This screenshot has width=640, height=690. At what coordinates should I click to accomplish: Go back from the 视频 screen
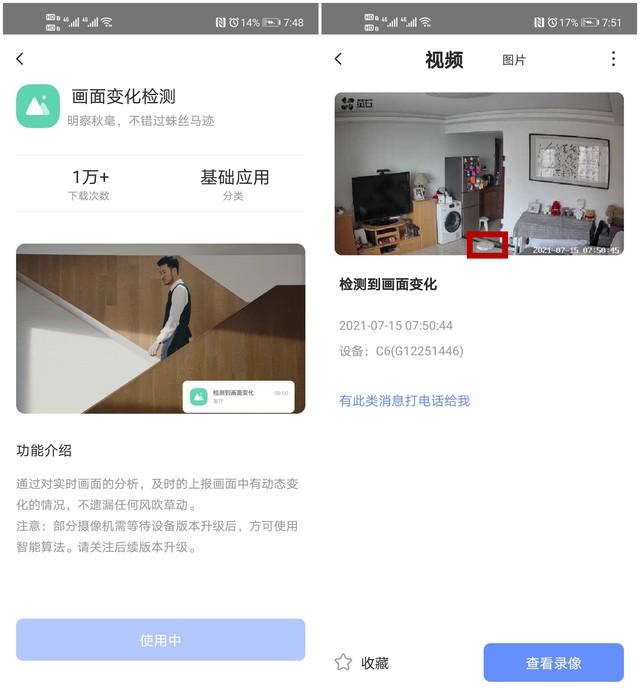point(338,60)
